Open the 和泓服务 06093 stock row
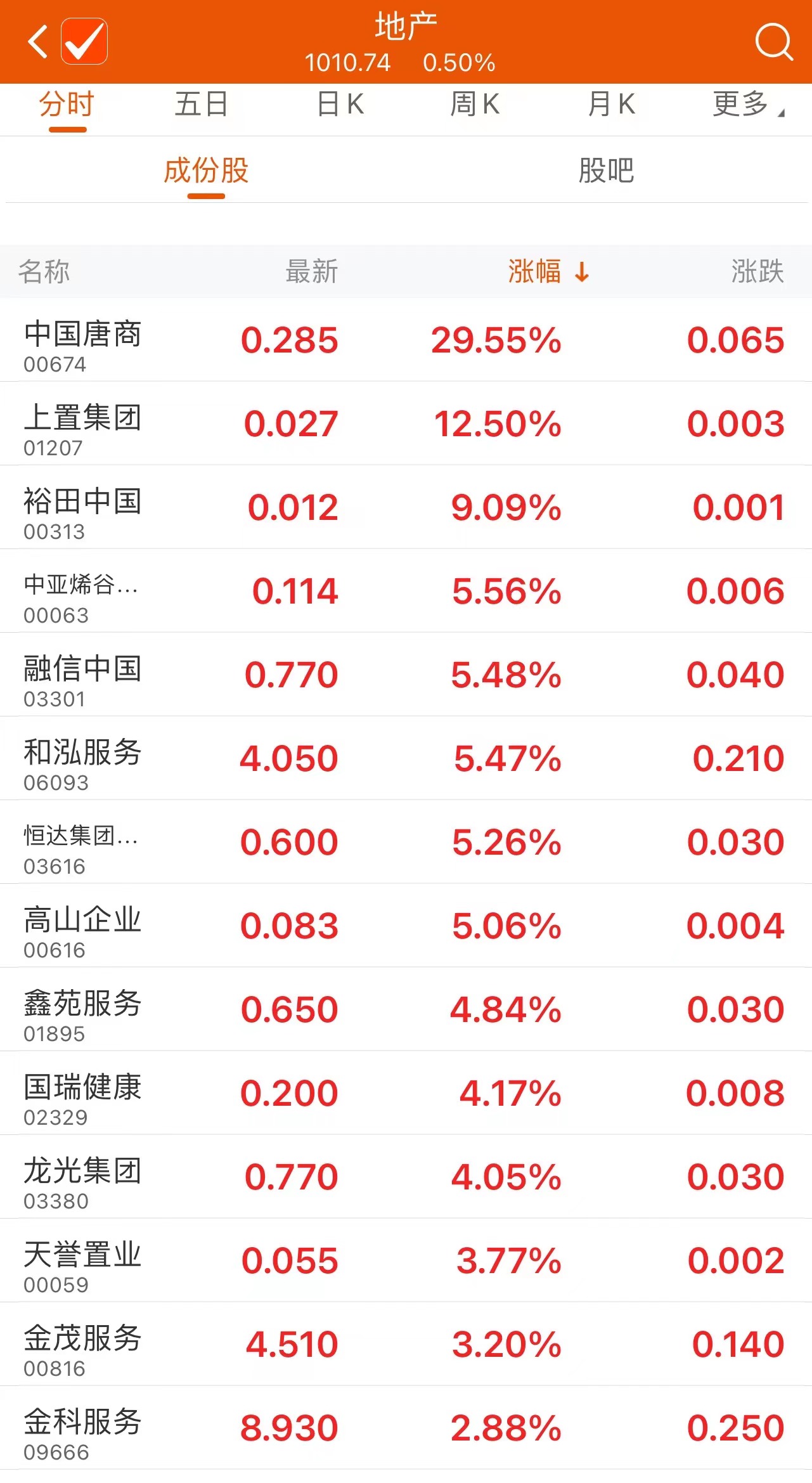Image resolution: width=812 pixels, height=1483 pixels. pyautogui.click(x=406, y=759)
